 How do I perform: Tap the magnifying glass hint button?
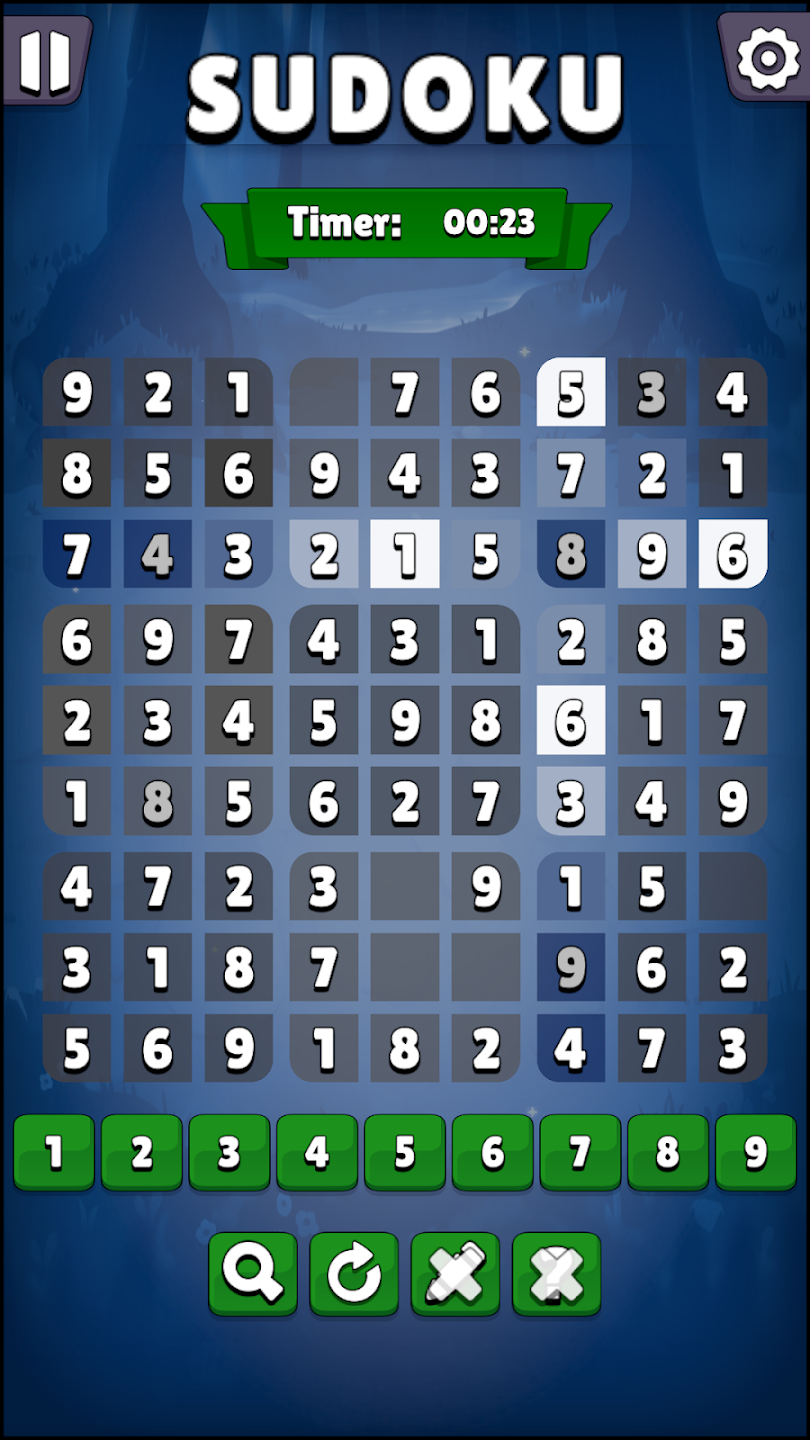click(253, 1273)
